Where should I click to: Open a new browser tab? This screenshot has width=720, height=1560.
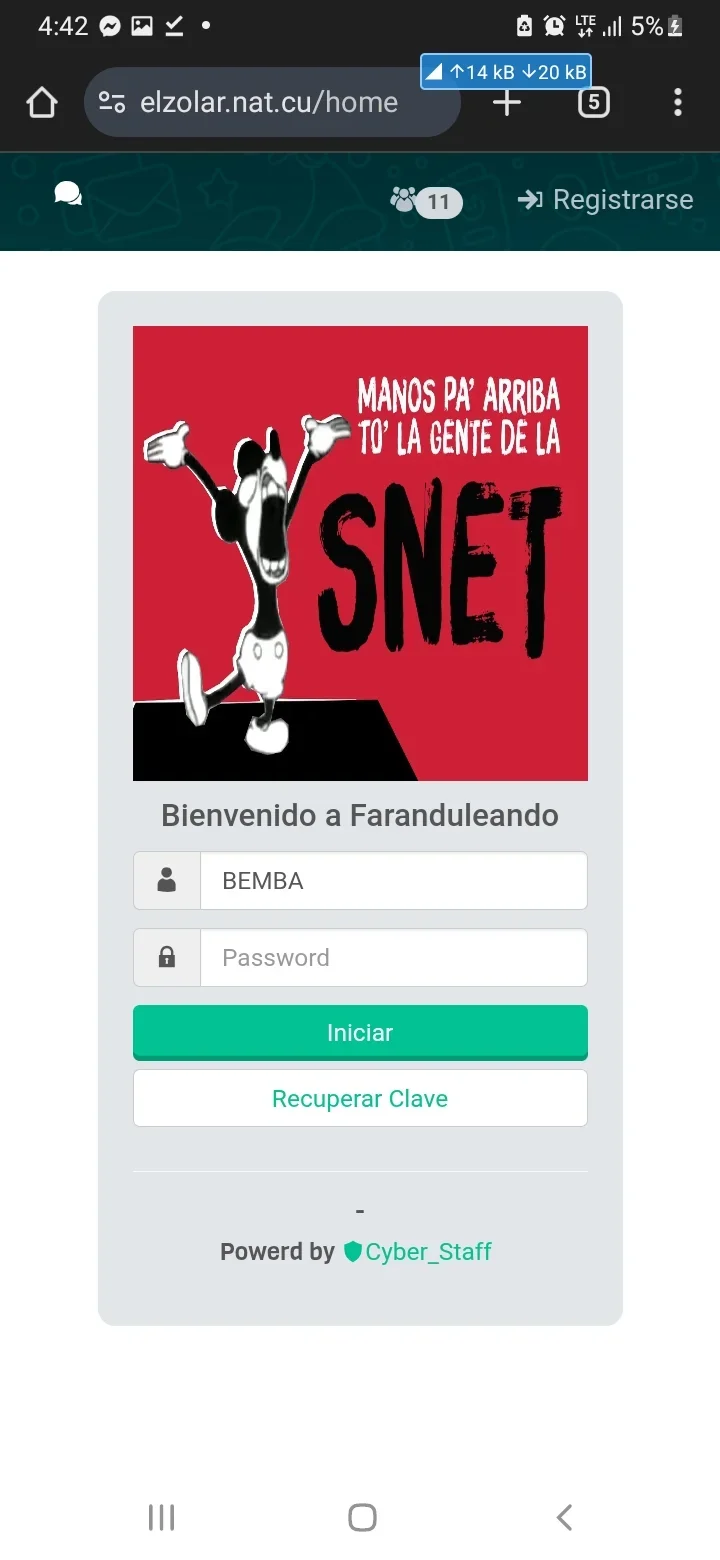tap(507, 102)
